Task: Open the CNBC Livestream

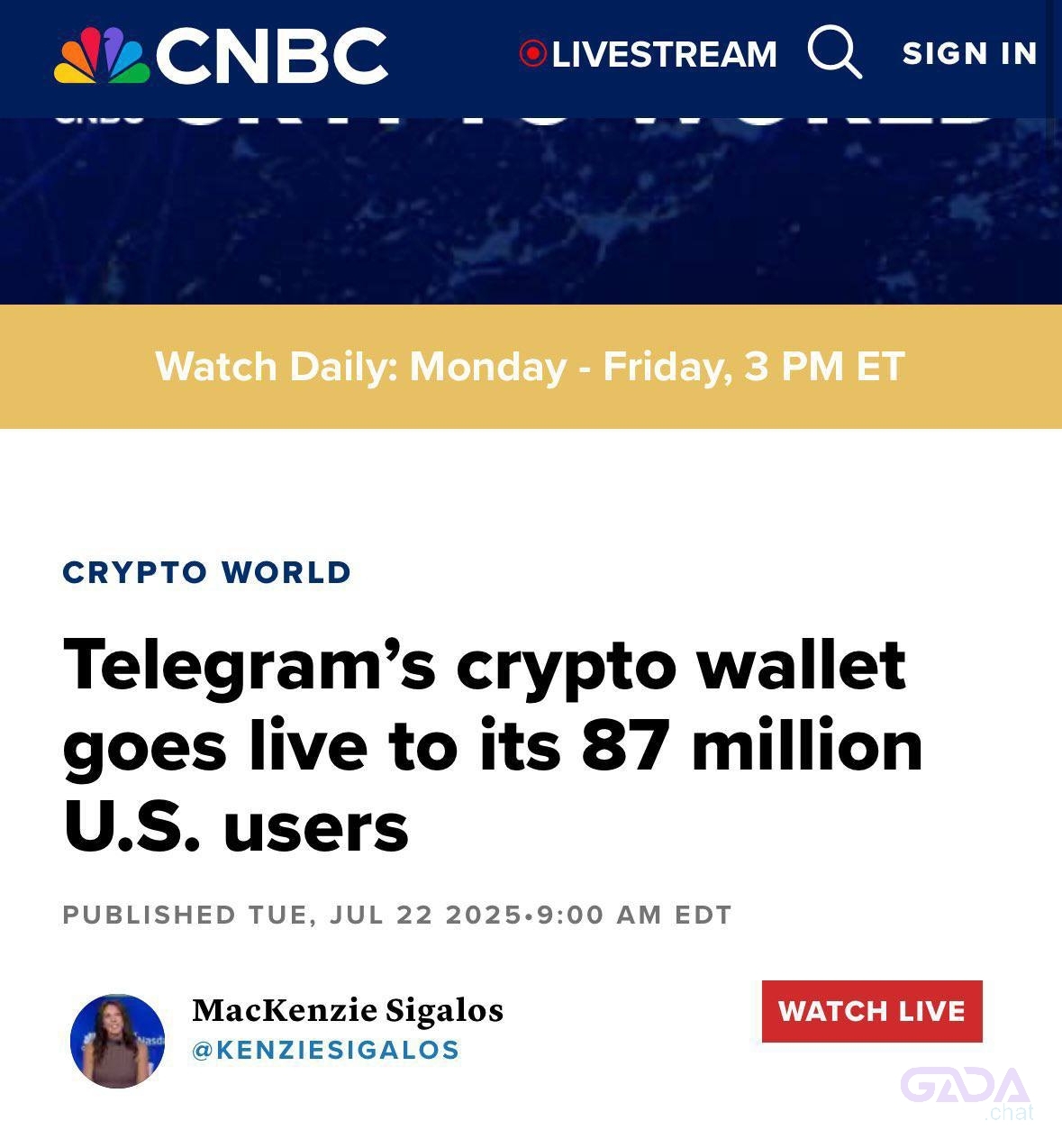Action: [649, 54]
